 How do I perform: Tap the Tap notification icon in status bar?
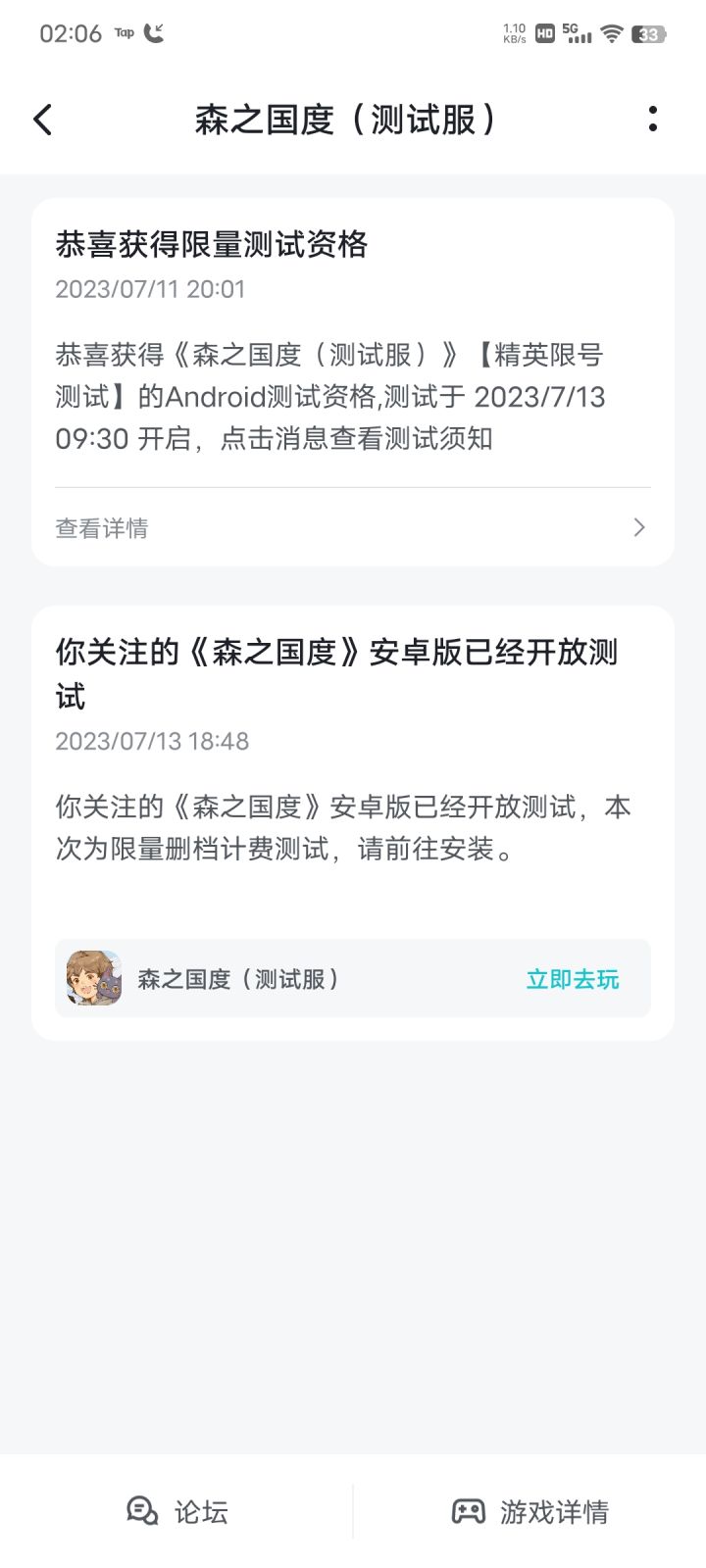click(x=124, y=32)
